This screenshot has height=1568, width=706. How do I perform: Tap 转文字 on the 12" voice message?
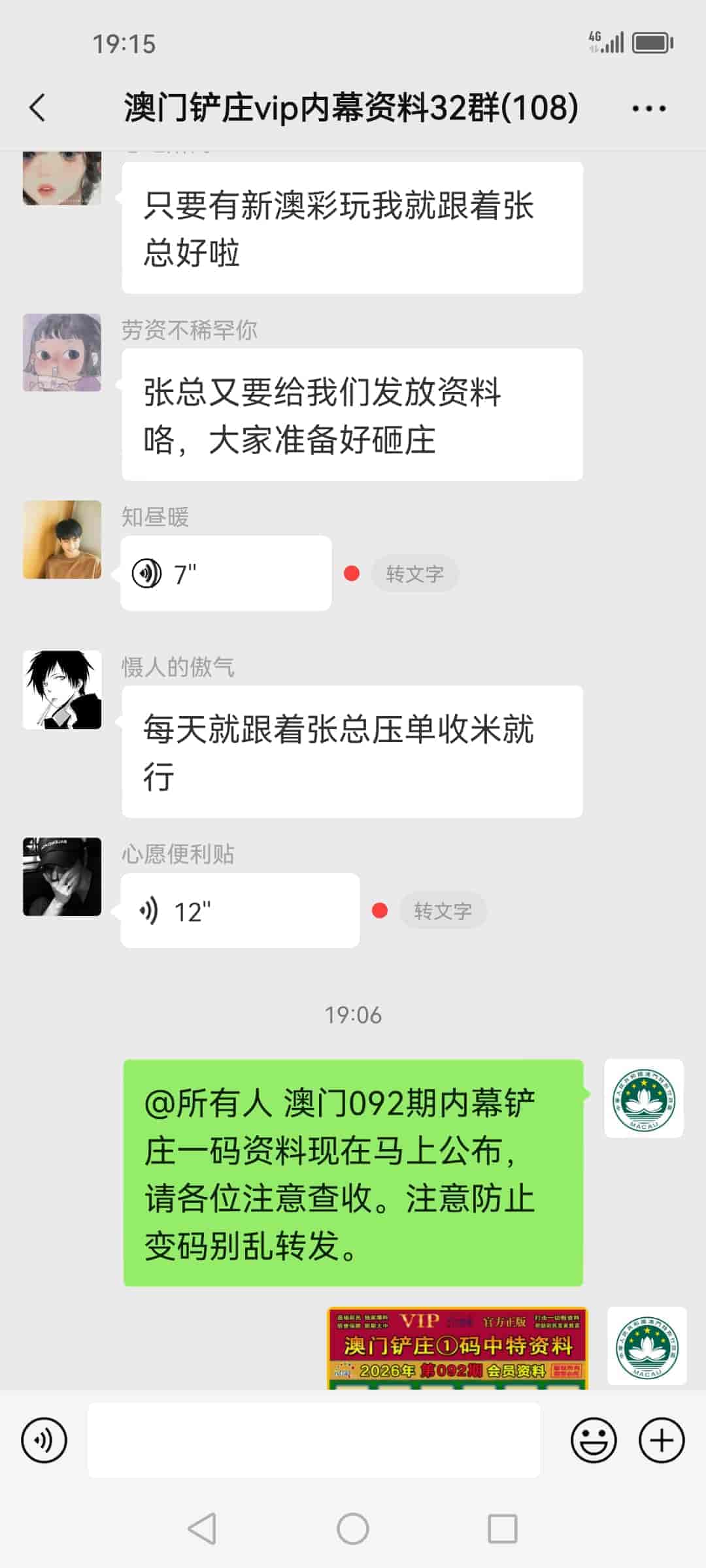[x=444, y=910]
